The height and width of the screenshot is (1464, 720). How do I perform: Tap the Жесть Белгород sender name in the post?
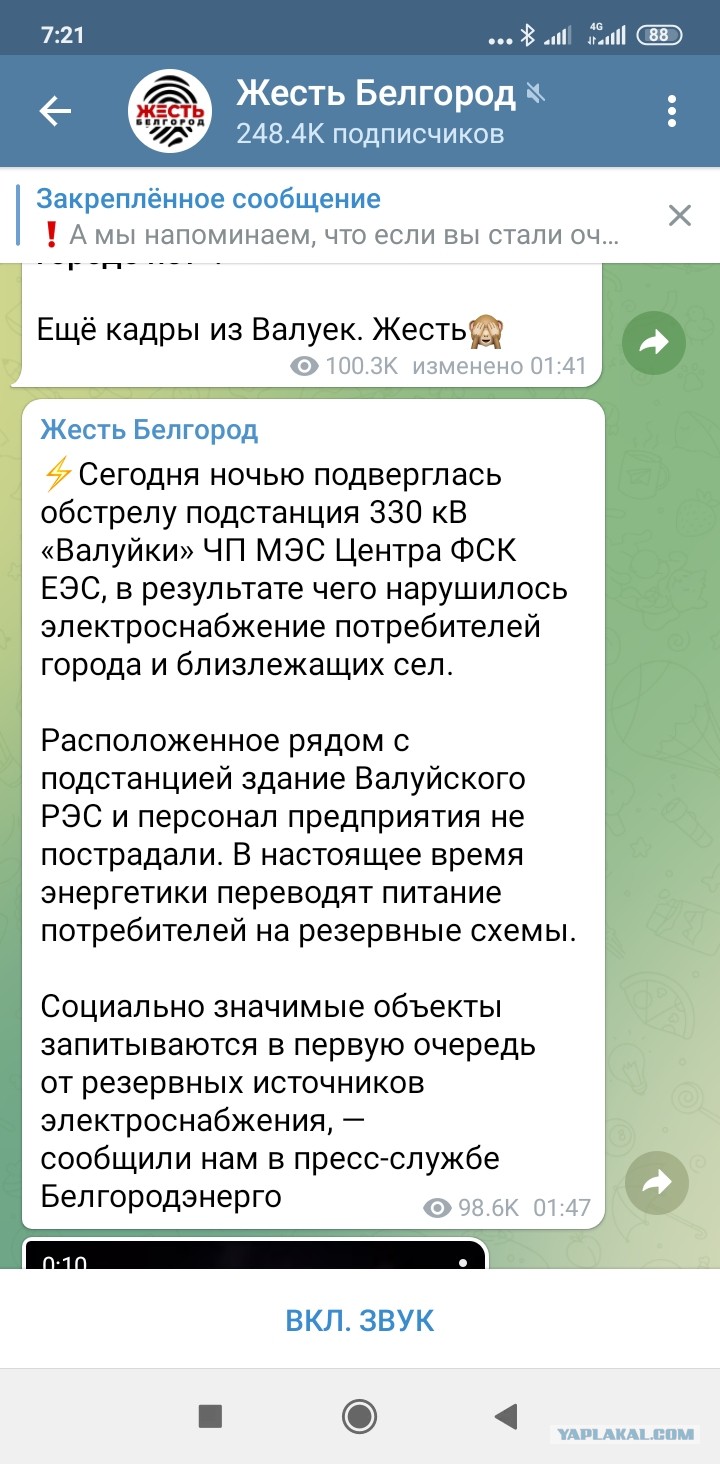[x=149, y=431]
